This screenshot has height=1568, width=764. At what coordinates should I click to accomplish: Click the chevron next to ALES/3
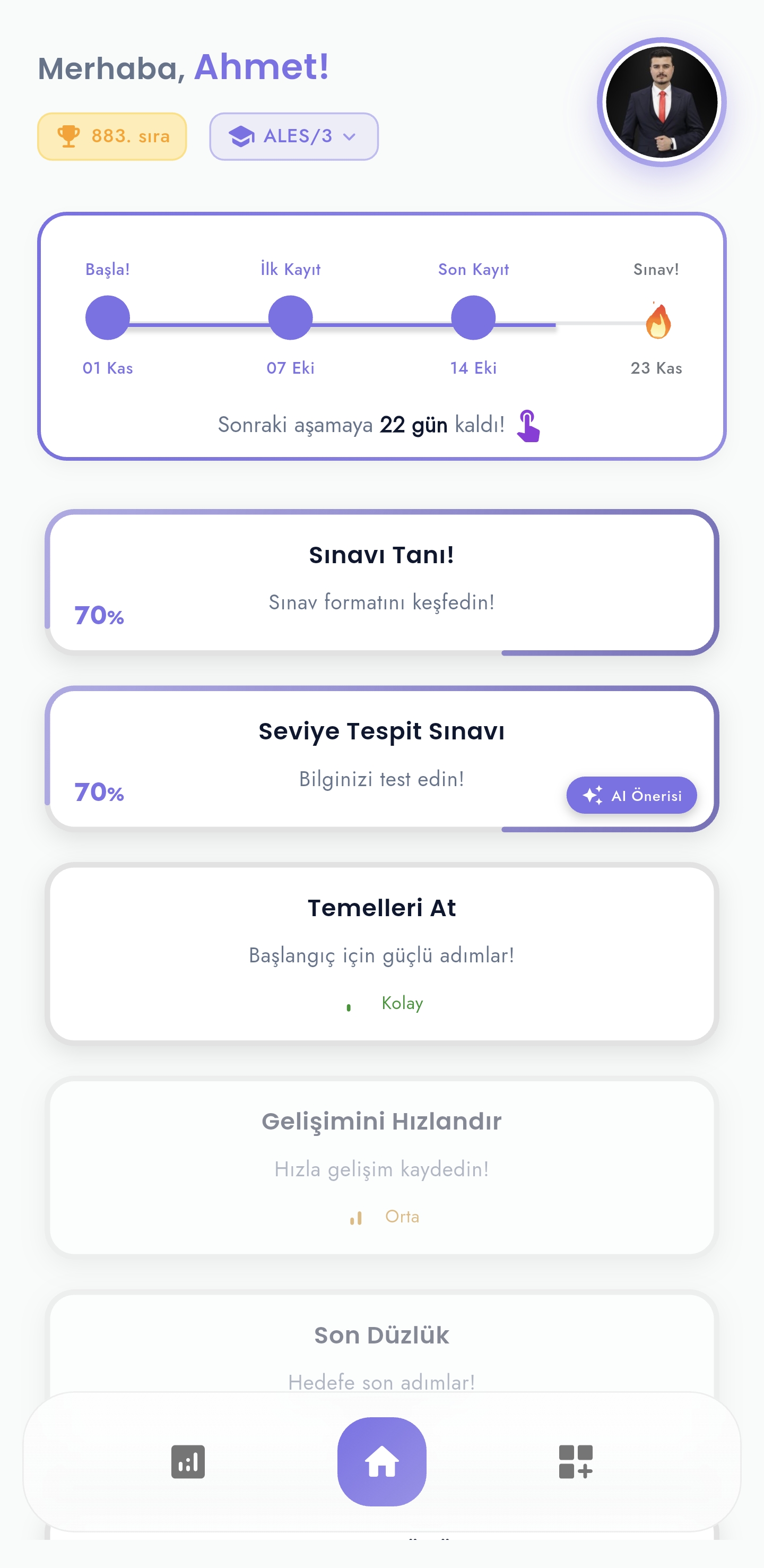click(349, 137)
